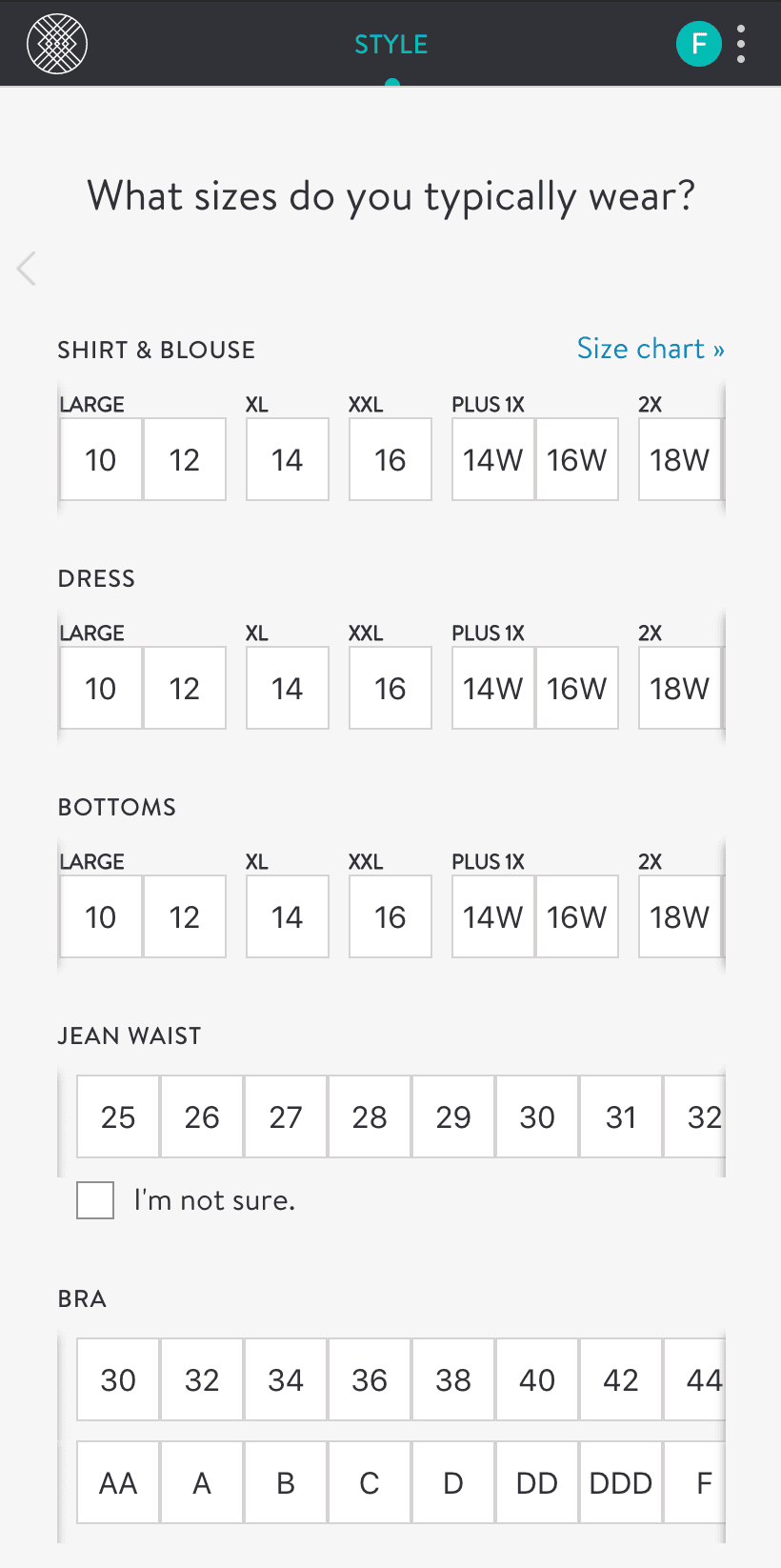
Task: Open the F profile avatar
Action: pyautogui.click(x=699, y=44)
